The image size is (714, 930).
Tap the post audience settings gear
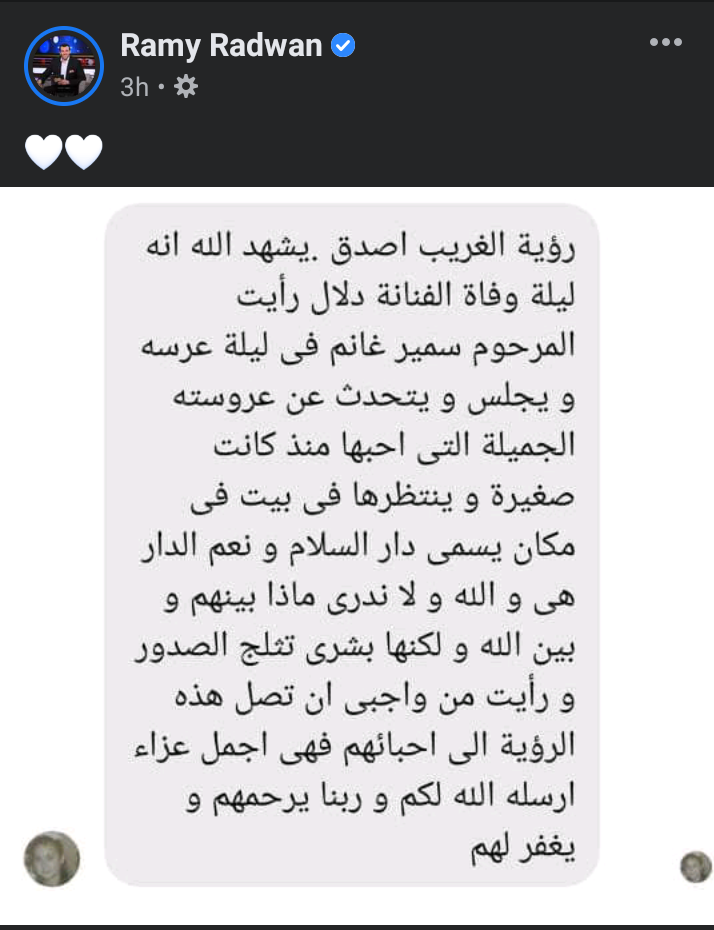[x=186, y=87]
